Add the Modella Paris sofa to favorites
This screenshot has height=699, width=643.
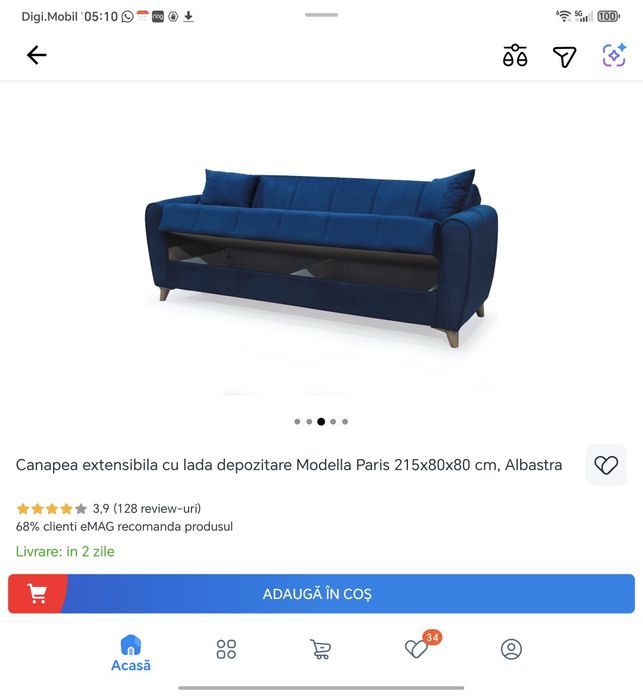pos(606,465)
